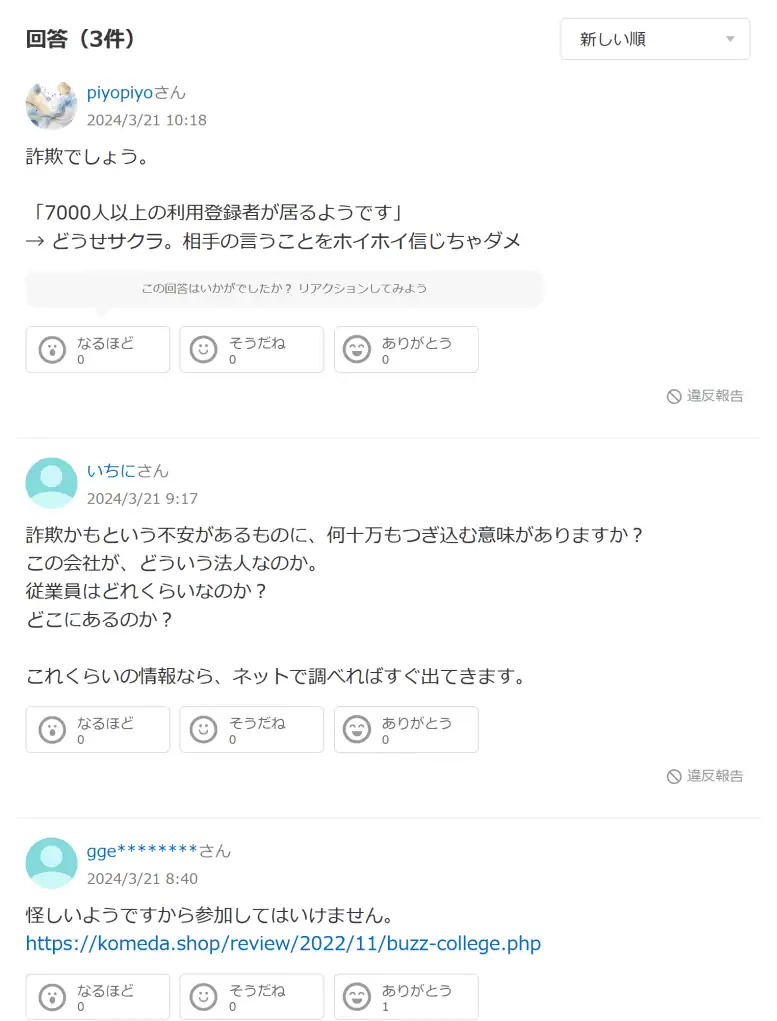Report いちに's answer via 違反報告

(706, 776)
